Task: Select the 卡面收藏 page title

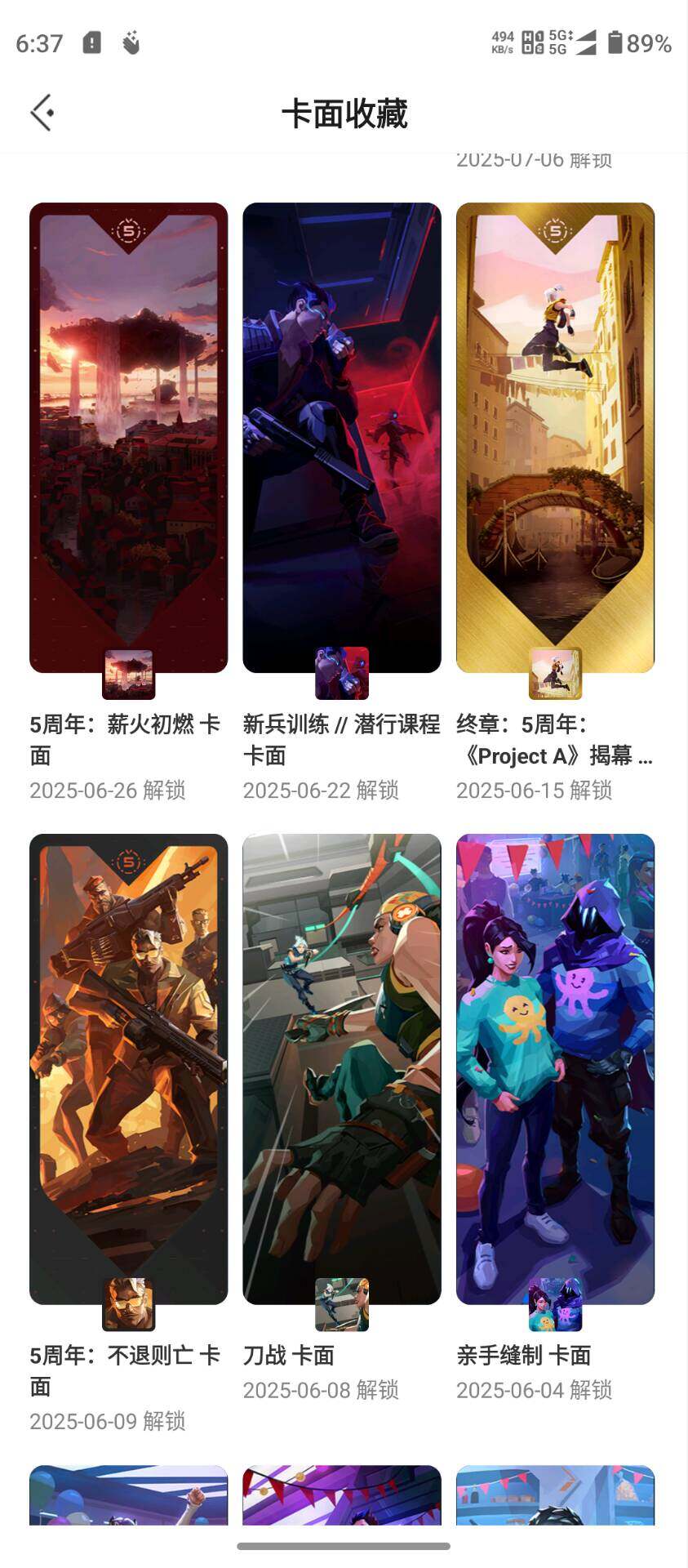Action: tap(344, 114)
